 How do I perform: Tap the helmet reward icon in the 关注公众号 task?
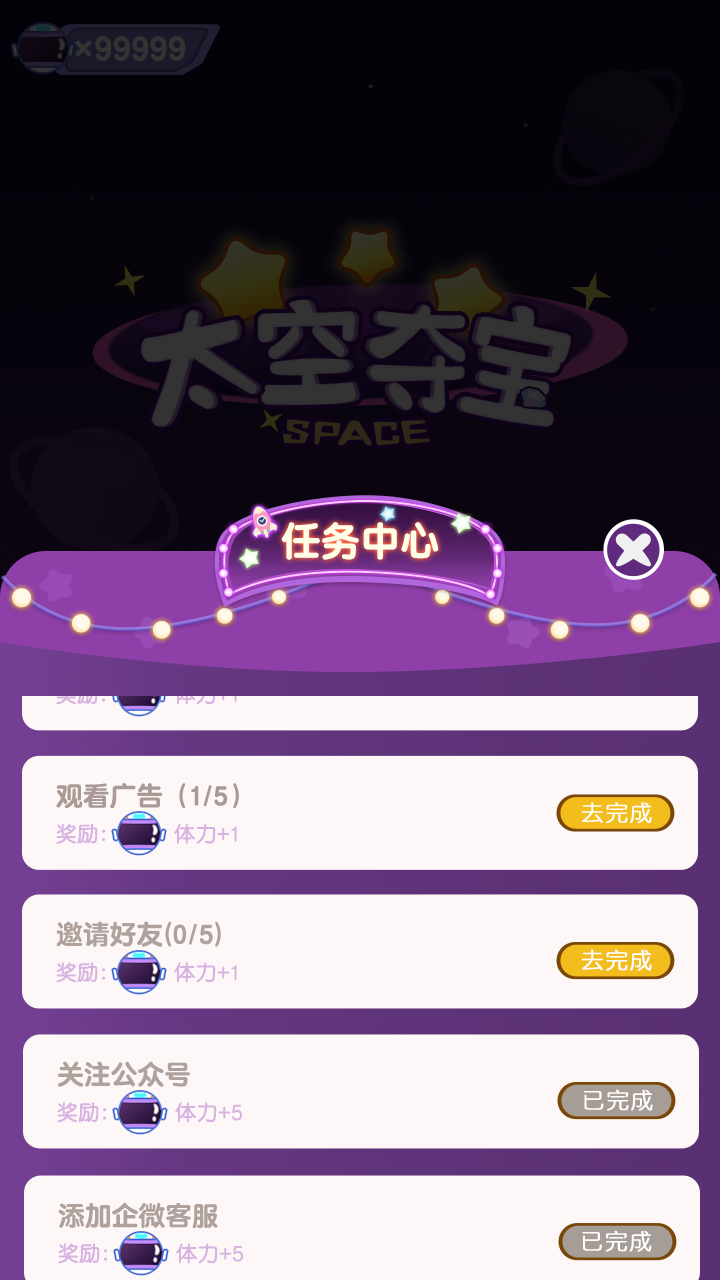[137, 1112]
